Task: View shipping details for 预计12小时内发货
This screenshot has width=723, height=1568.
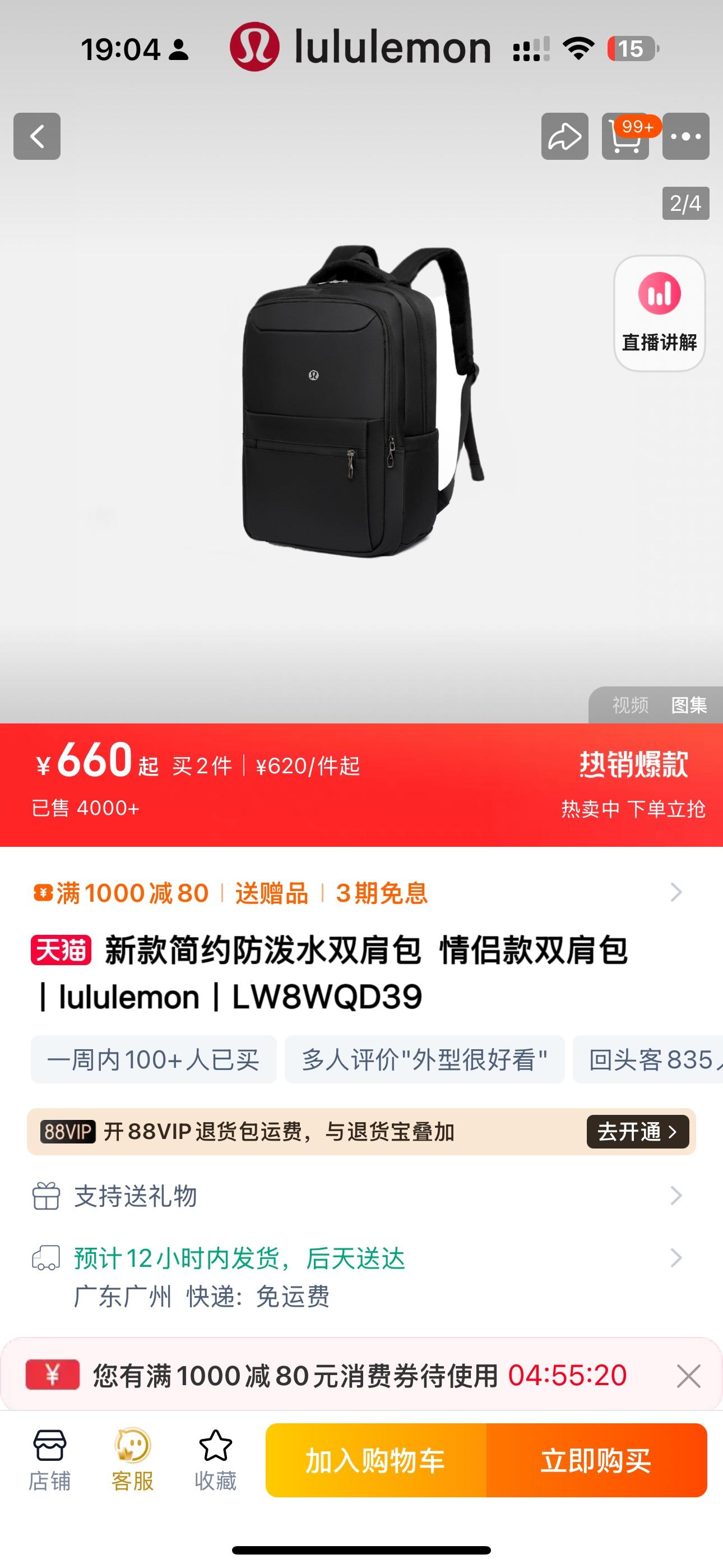Action: [239, 1257]
